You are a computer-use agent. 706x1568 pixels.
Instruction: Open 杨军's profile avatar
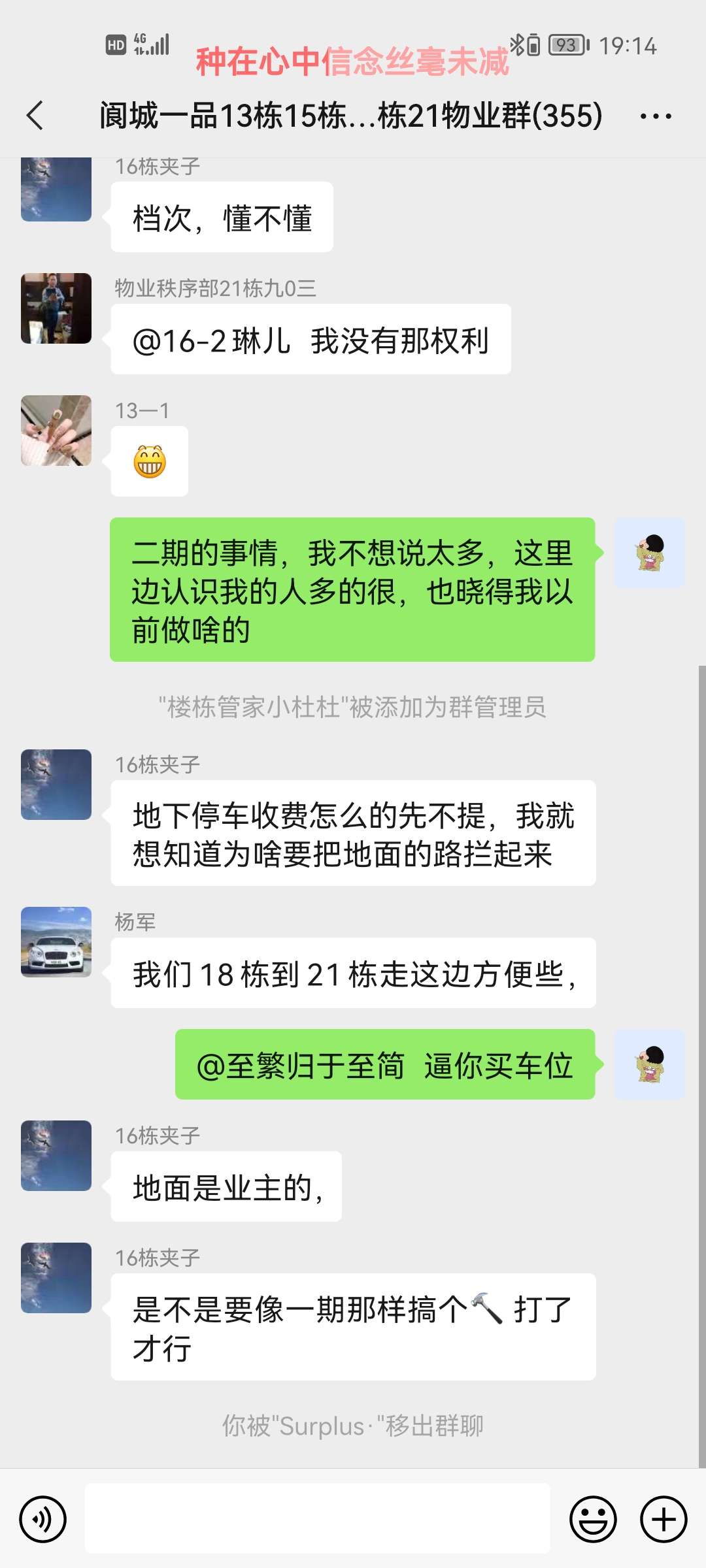56,942
